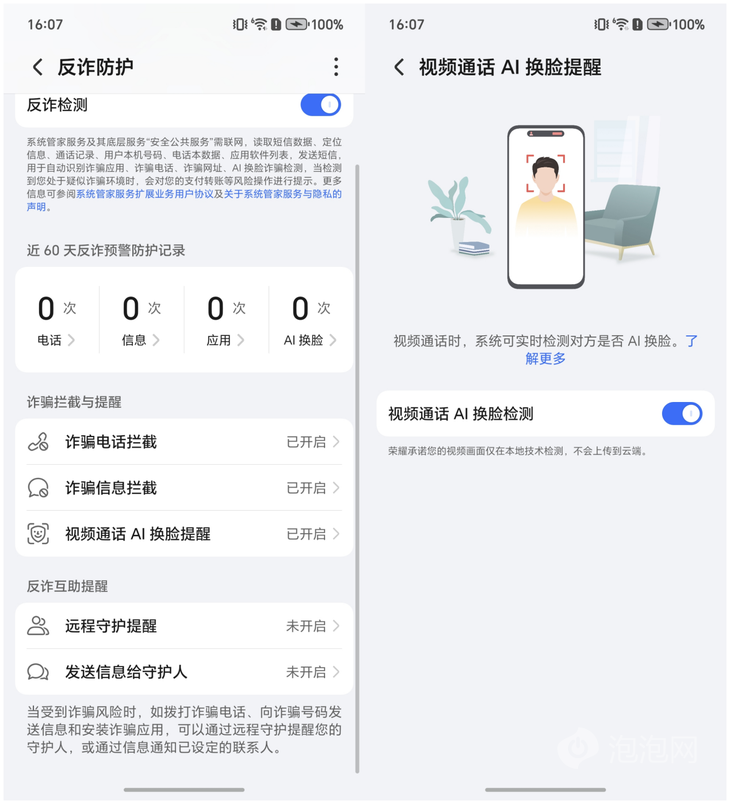Open the 发送信息给守护人 setting
This screenshot has width=730, height=804.
(184, 672)
